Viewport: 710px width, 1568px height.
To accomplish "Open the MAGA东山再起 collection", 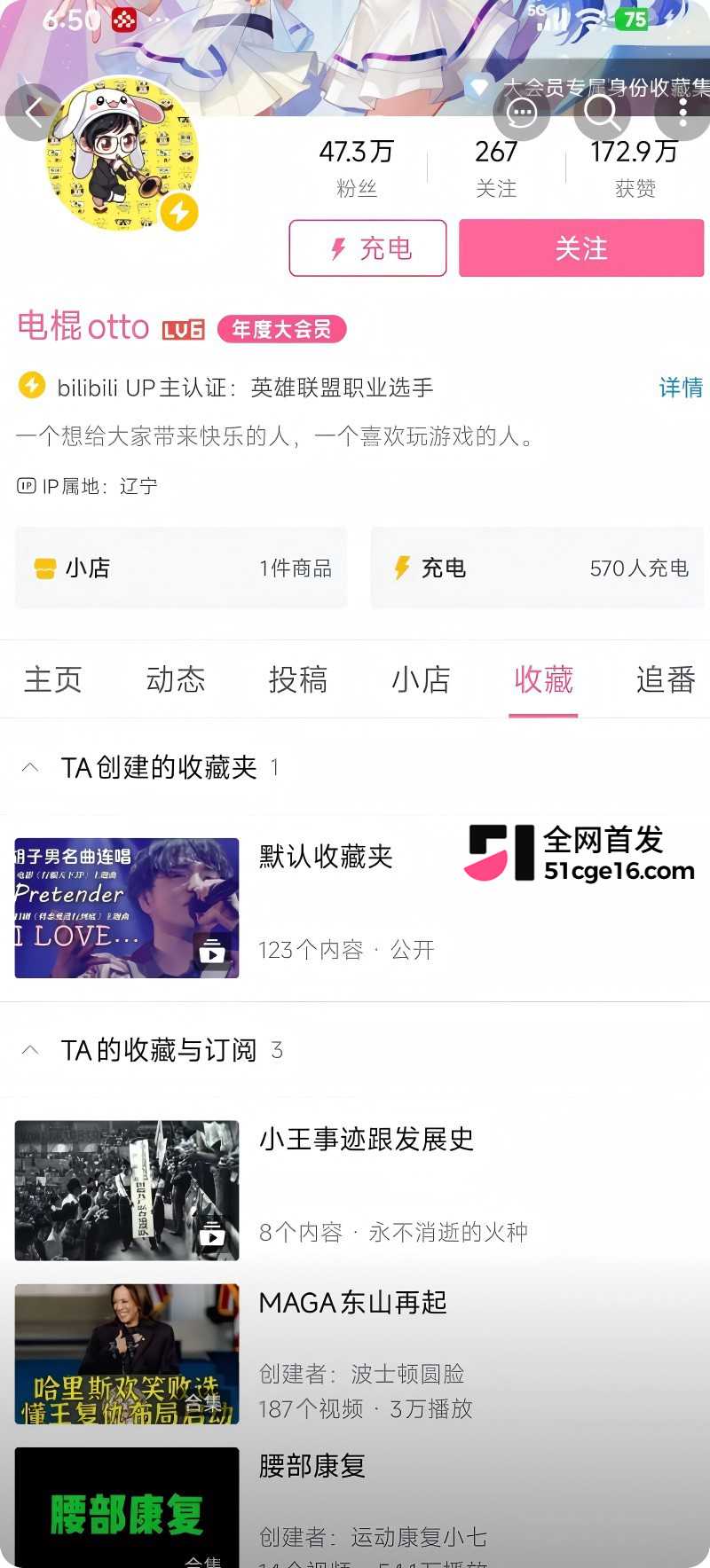I will 355,1353.
